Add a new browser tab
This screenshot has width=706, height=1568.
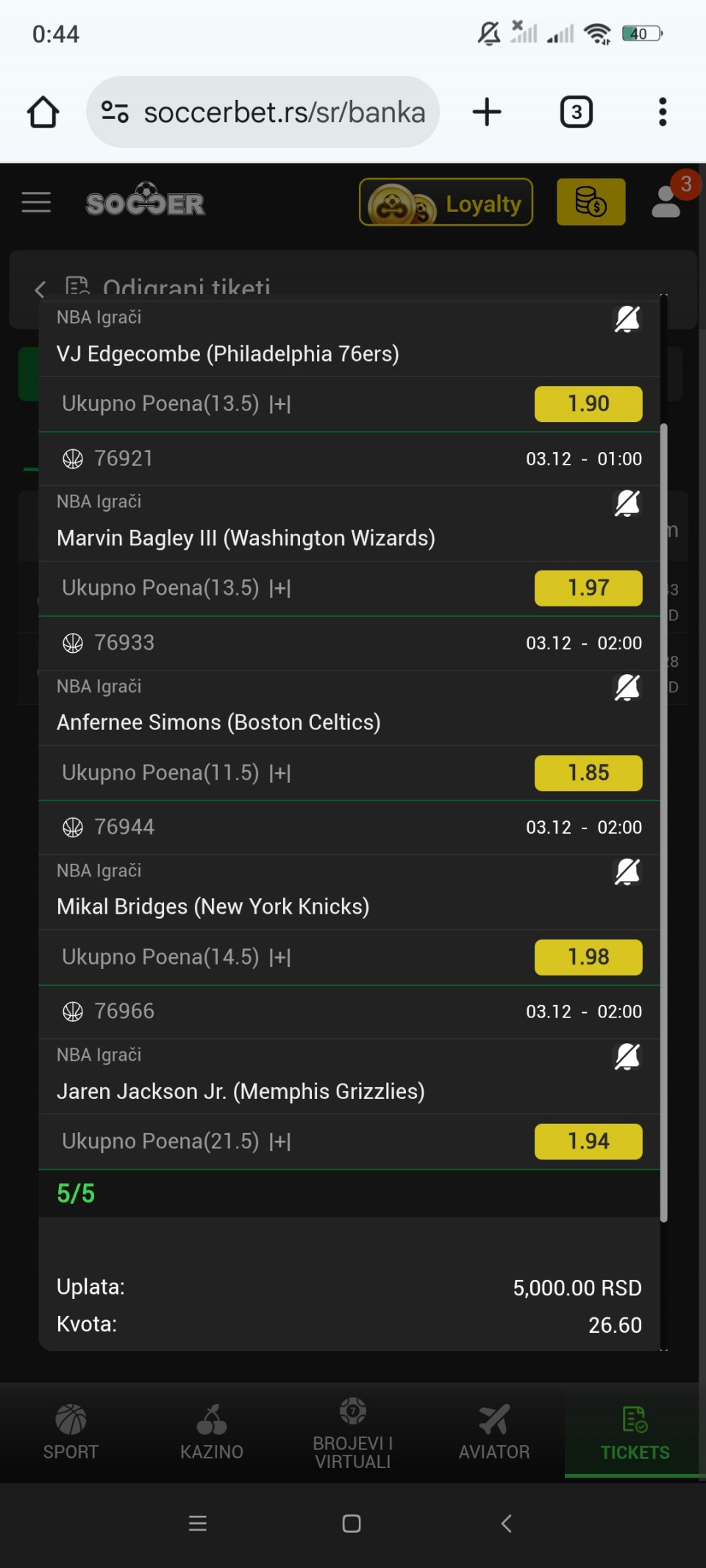[x=487, y=112]
